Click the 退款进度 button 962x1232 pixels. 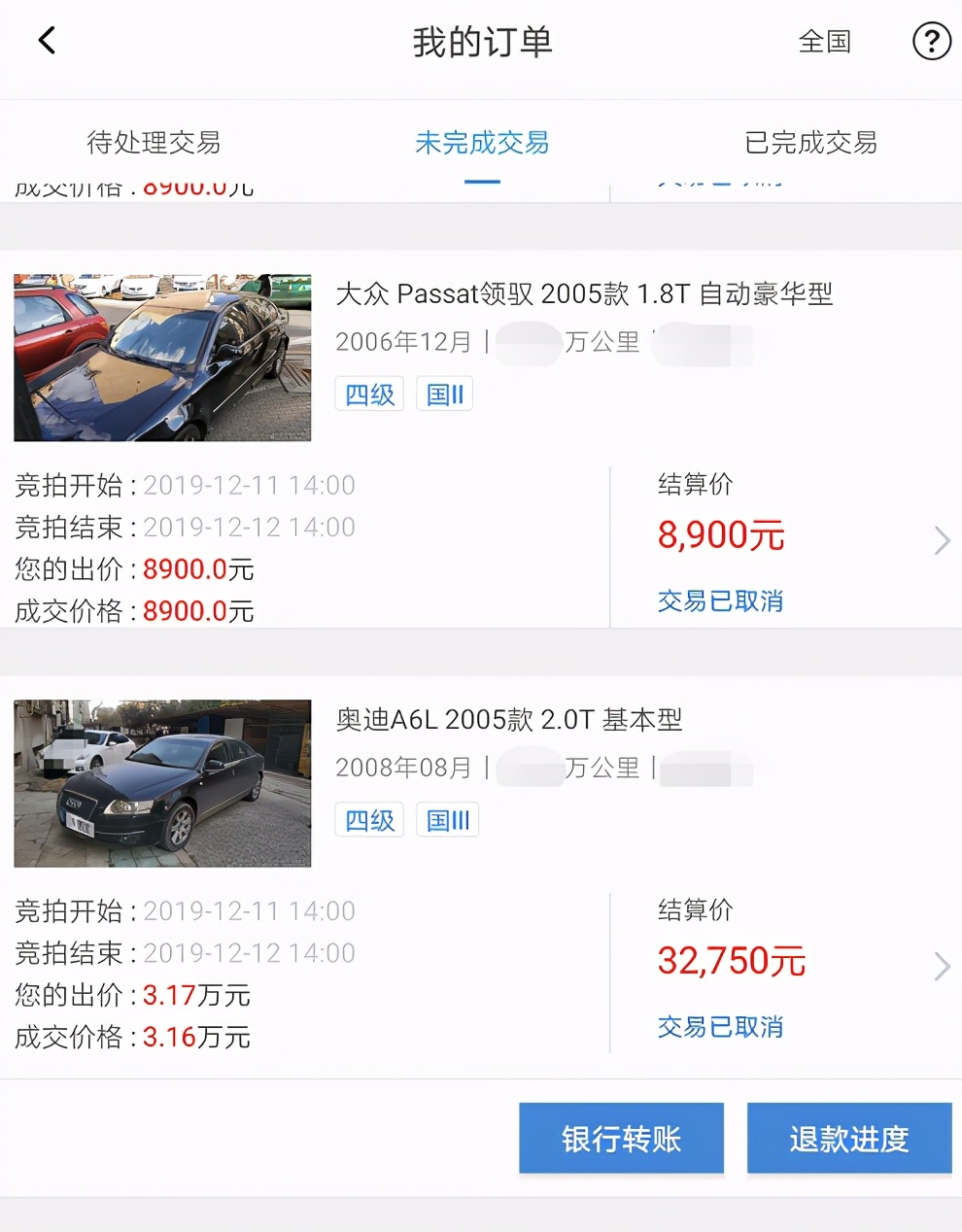click(x=848, y=1138)
